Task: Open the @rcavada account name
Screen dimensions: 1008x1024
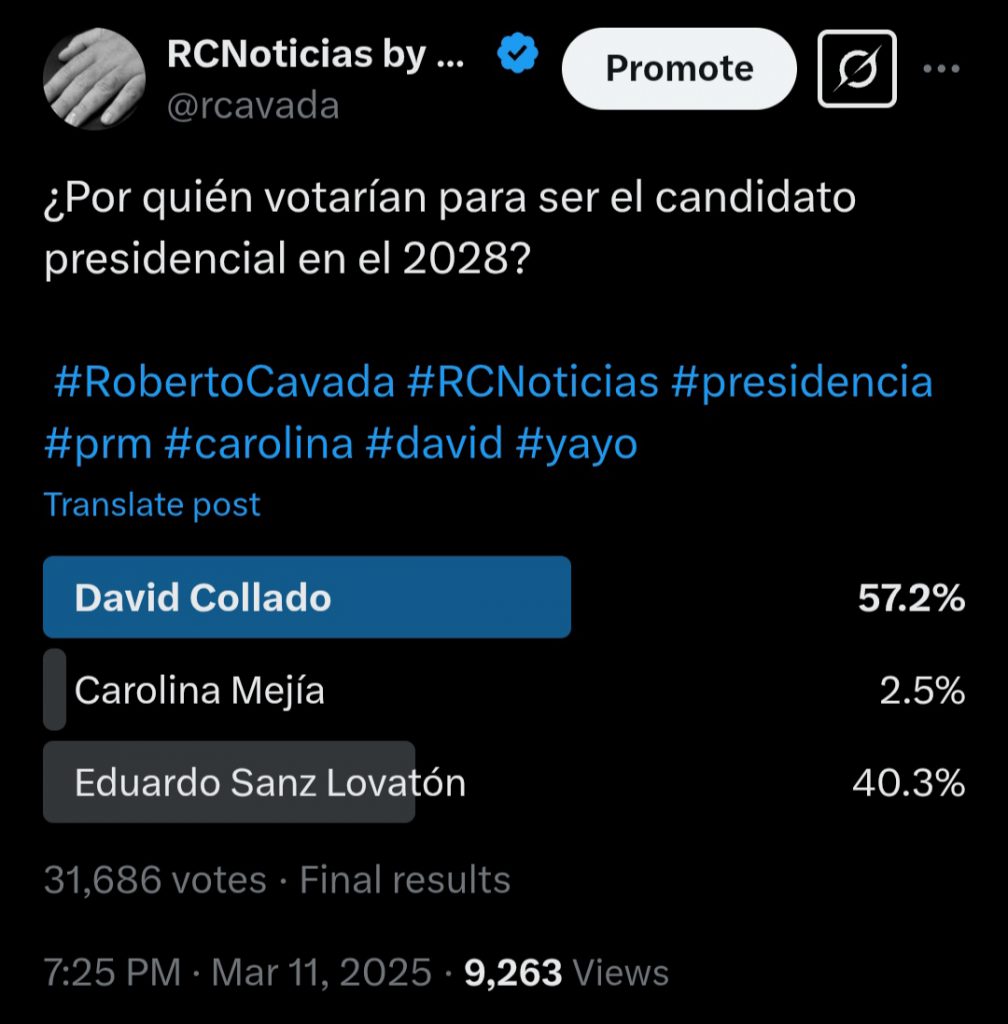Action: coord(253,106)
